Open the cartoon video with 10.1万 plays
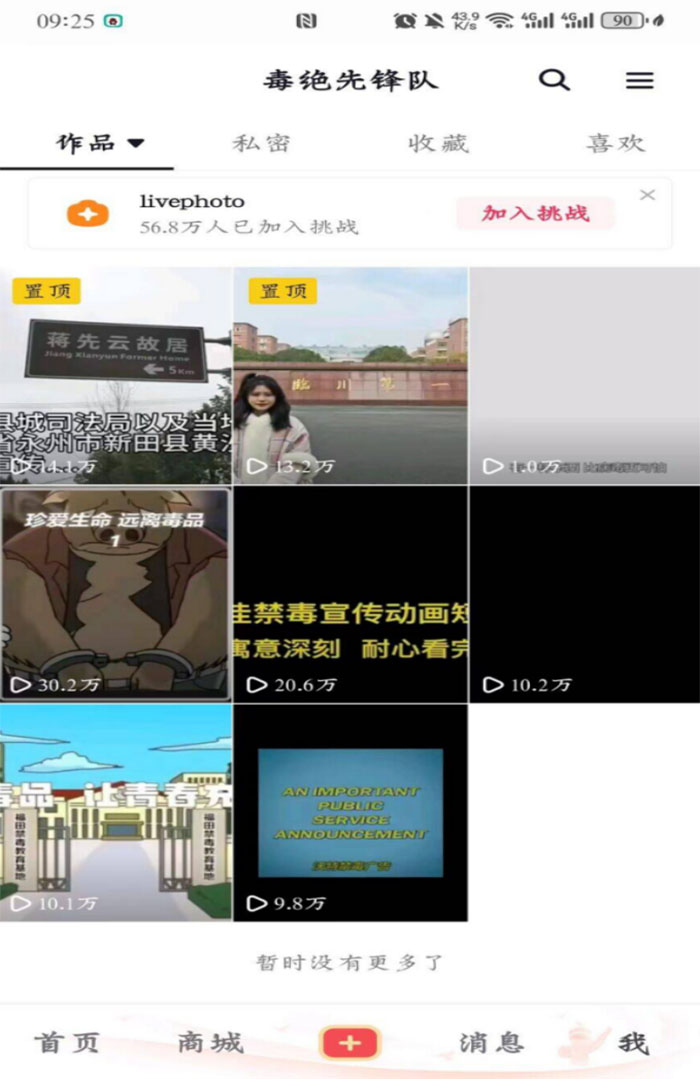Screen dimensions: 700x1079 pyautogui.click(x=116, y=812)
